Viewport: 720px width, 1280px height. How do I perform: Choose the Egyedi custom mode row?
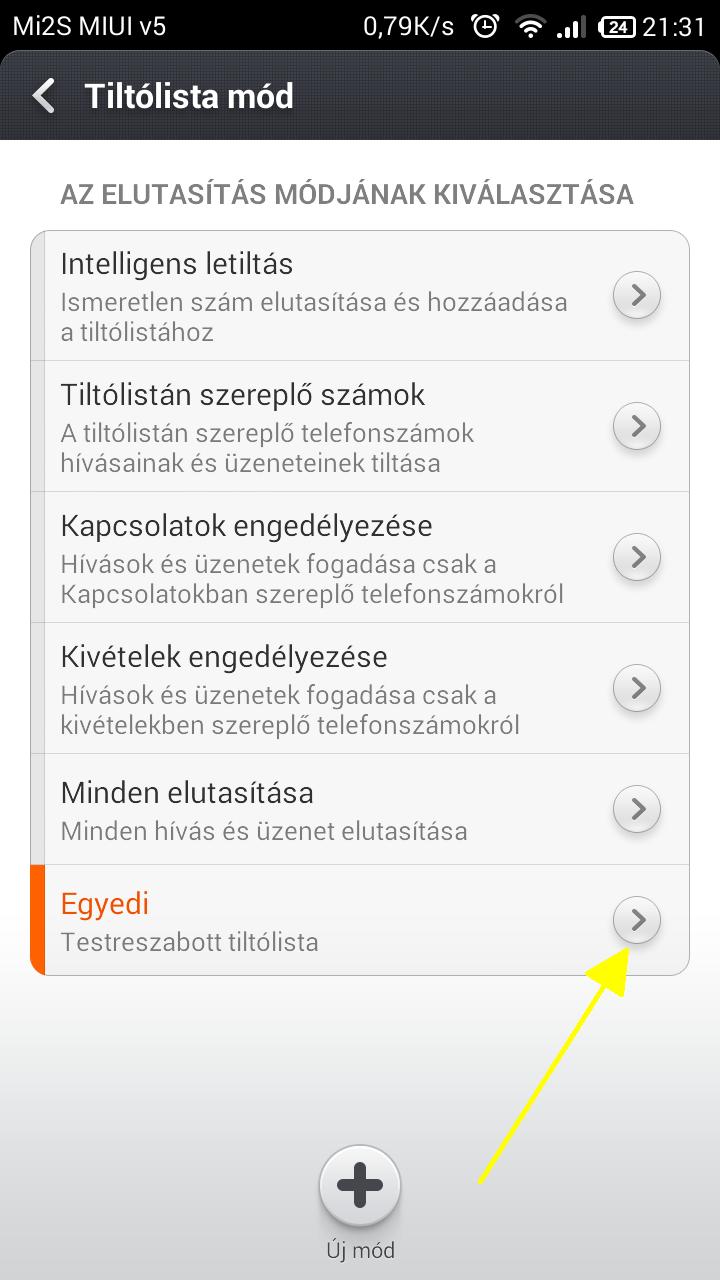360,920
